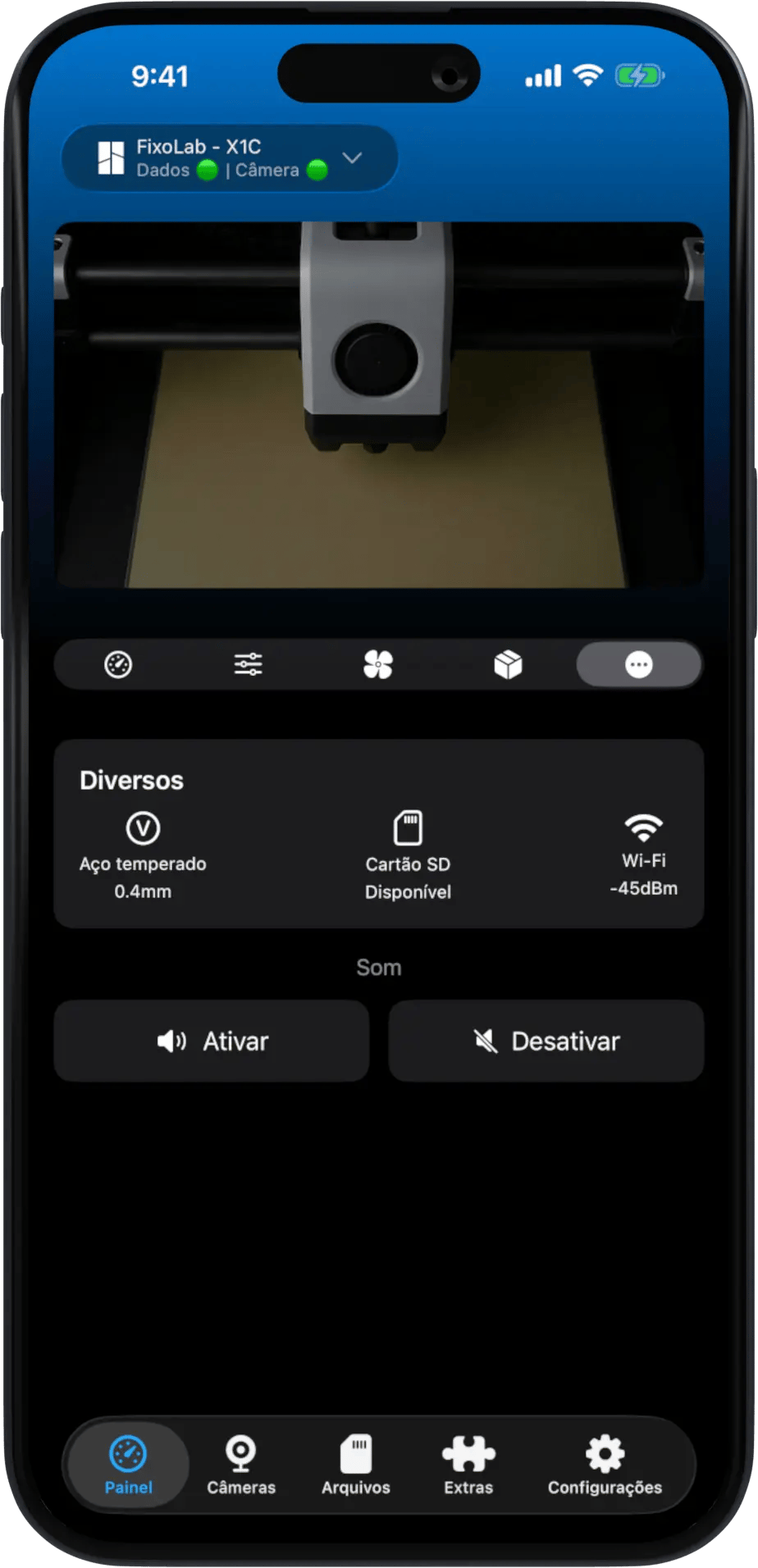Tap the Wi-Fi signal strength icon
The image size is (758, 1568).
pyautogui.click(x=645, y=828)
